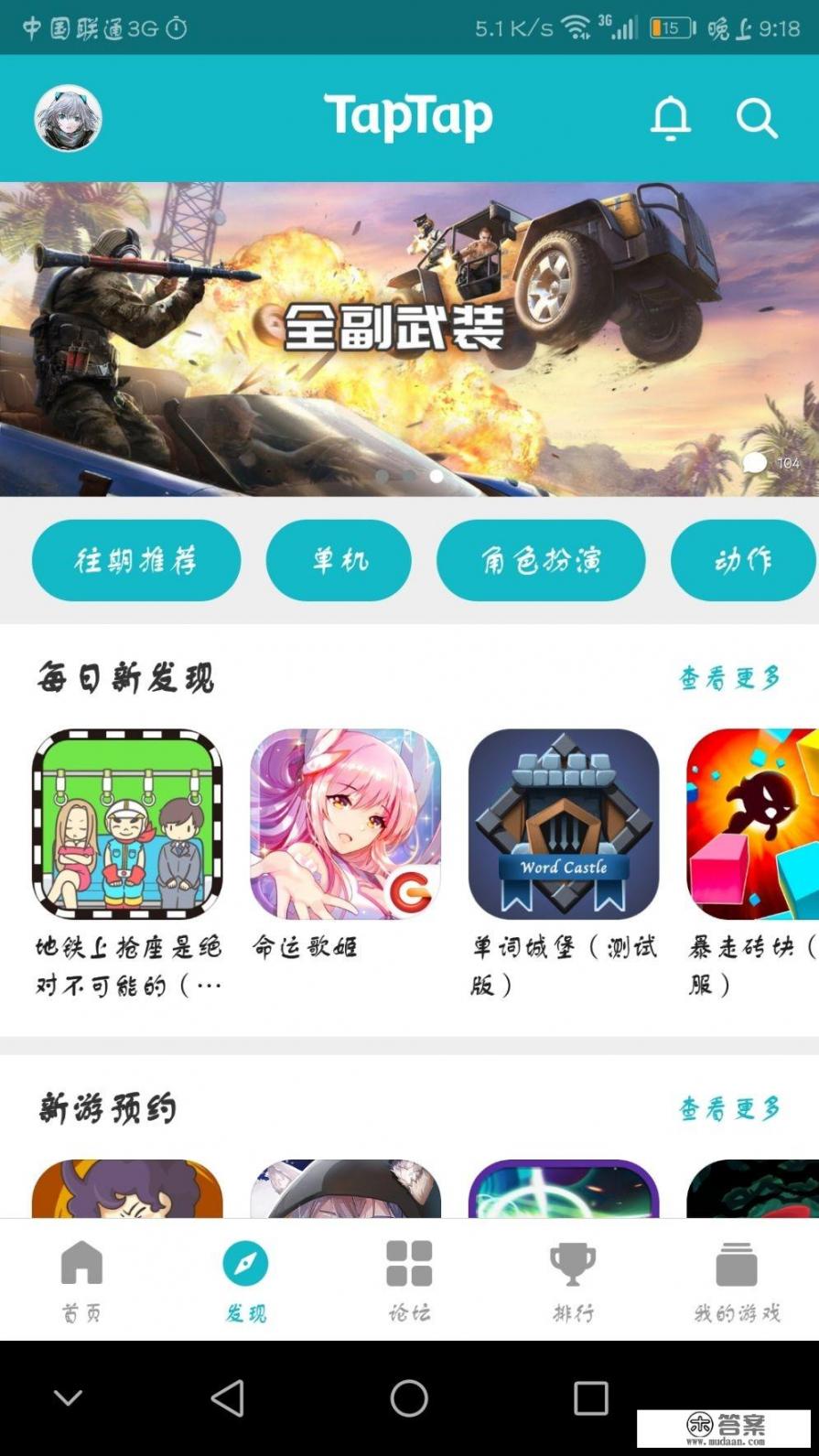Open the search icon

(x=755, y=117)
